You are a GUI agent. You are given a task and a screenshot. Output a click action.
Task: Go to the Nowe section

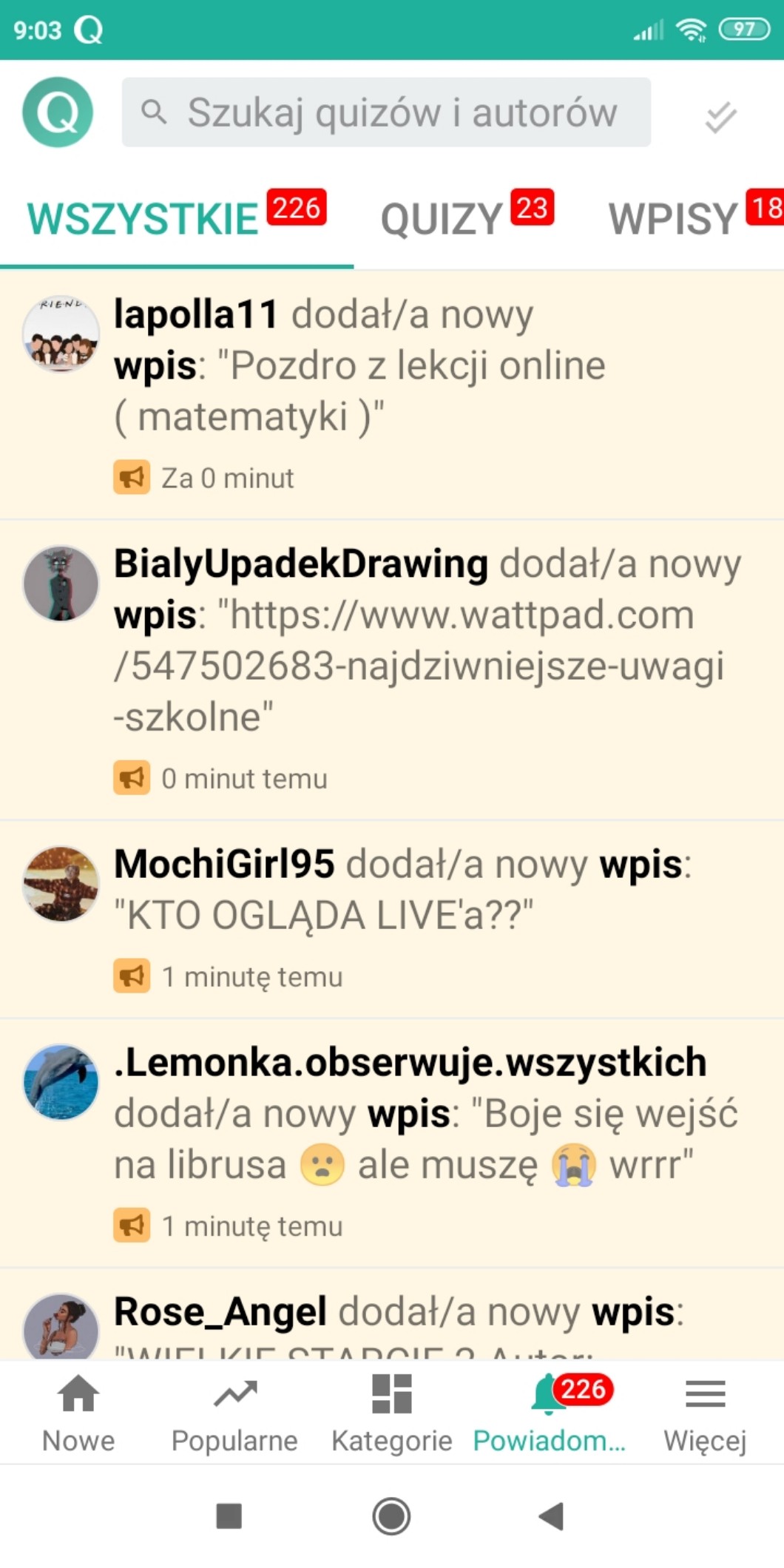coord(78,1413)
